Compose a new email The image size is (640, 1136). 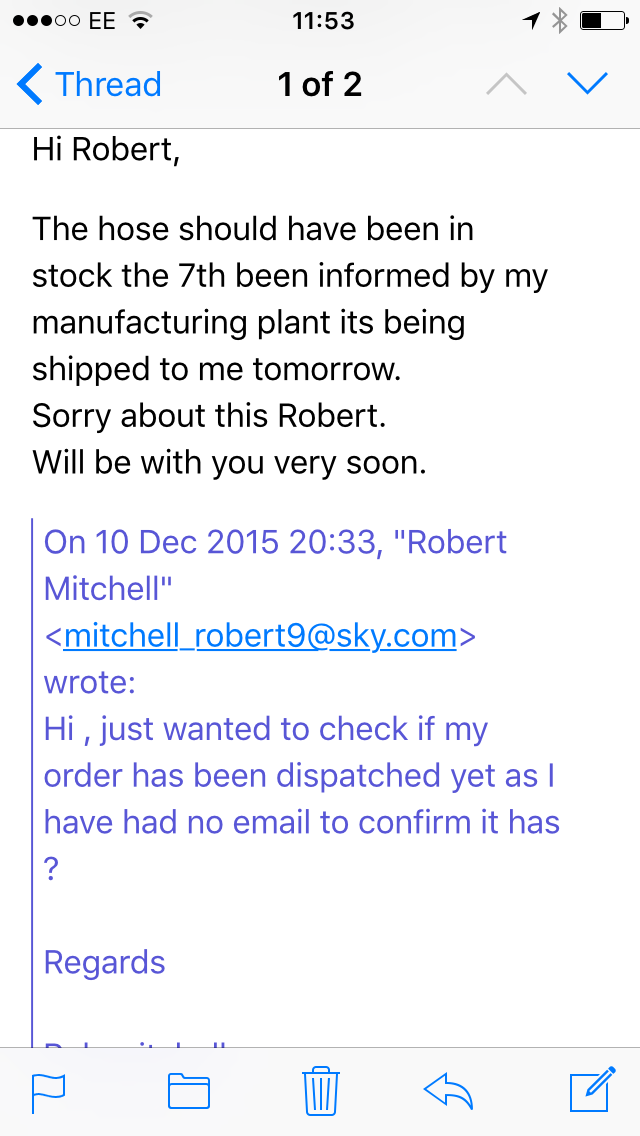point(593,1089)
